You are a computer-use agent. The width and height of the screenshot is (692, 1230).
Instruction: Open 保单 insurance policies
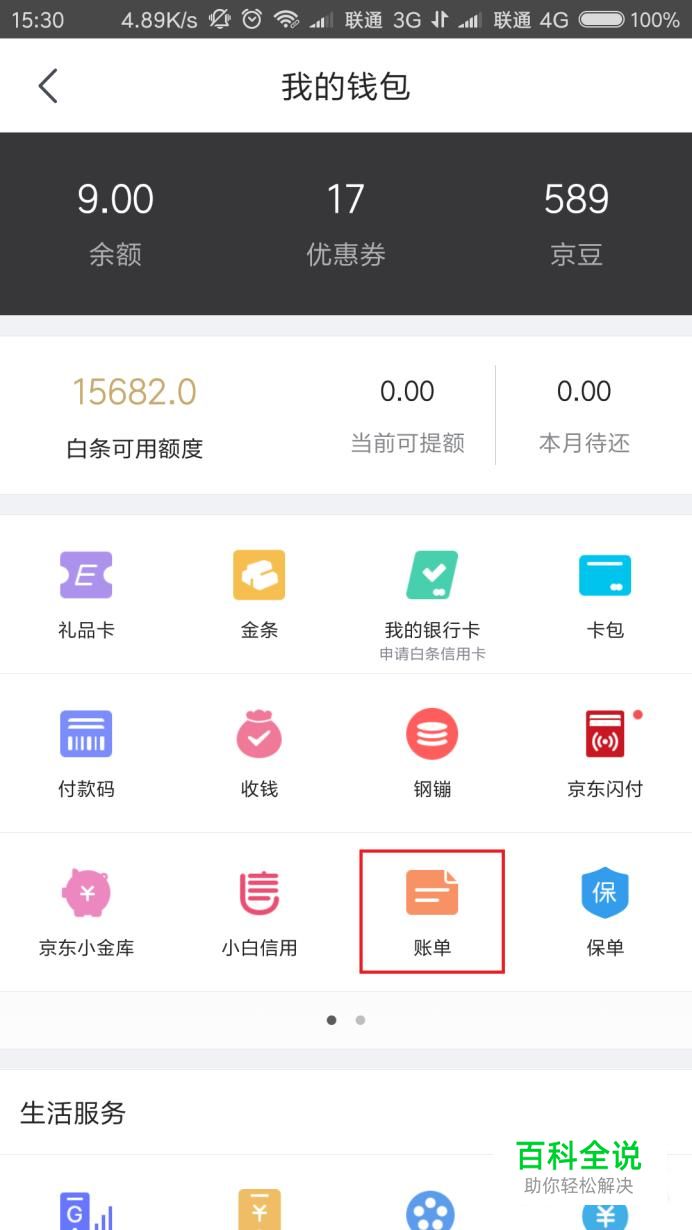(605, 913)
